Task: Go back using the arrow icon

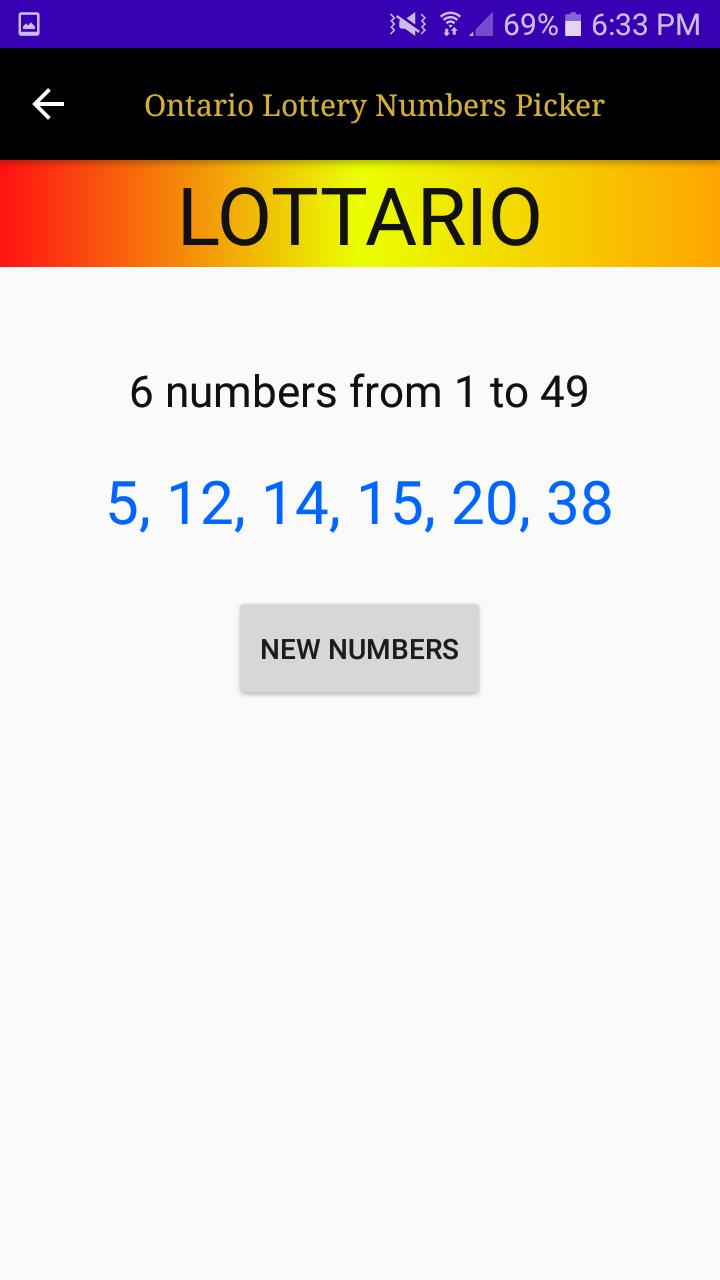Action: point(48,104)
